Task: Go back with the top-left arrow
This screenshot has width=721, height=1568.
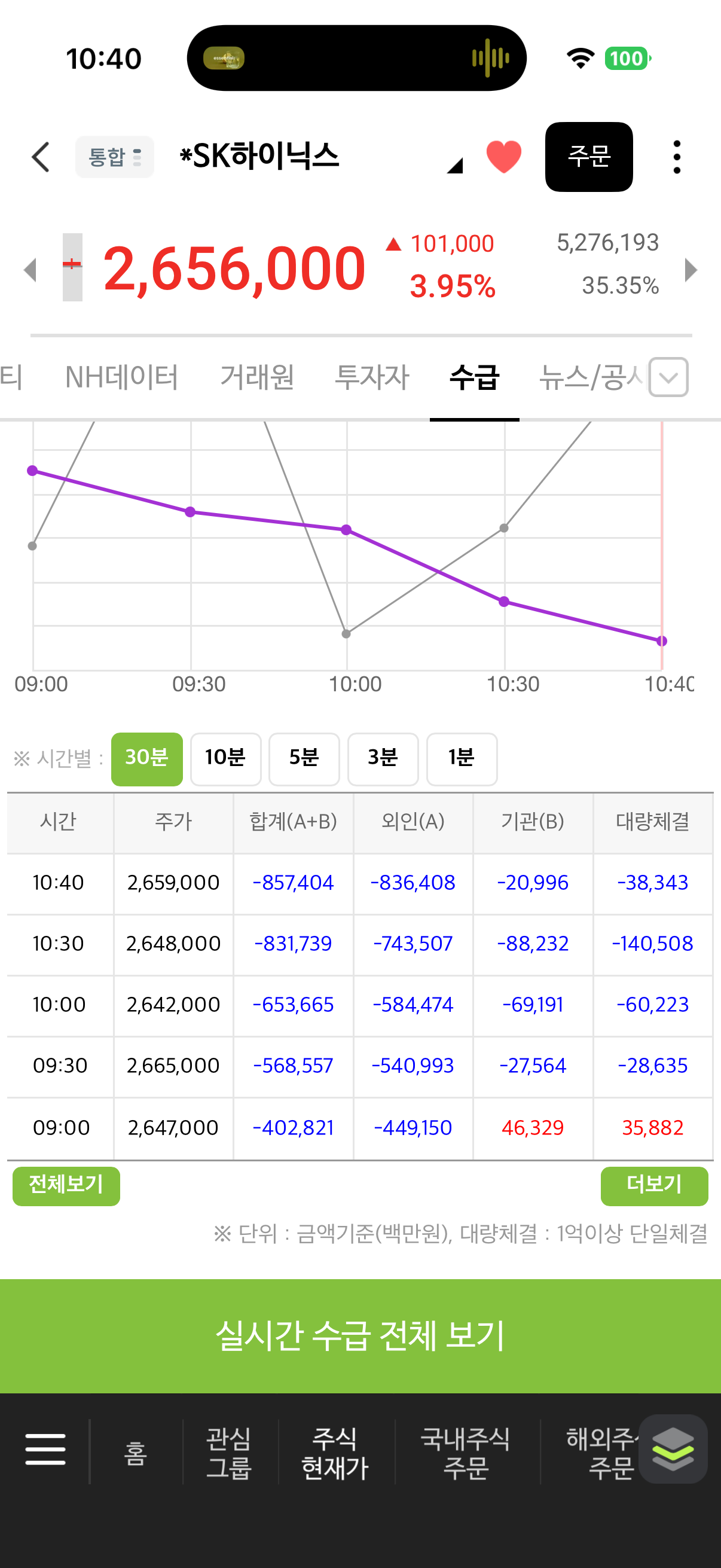Action: pyautogui.click(x=41, y=158)
